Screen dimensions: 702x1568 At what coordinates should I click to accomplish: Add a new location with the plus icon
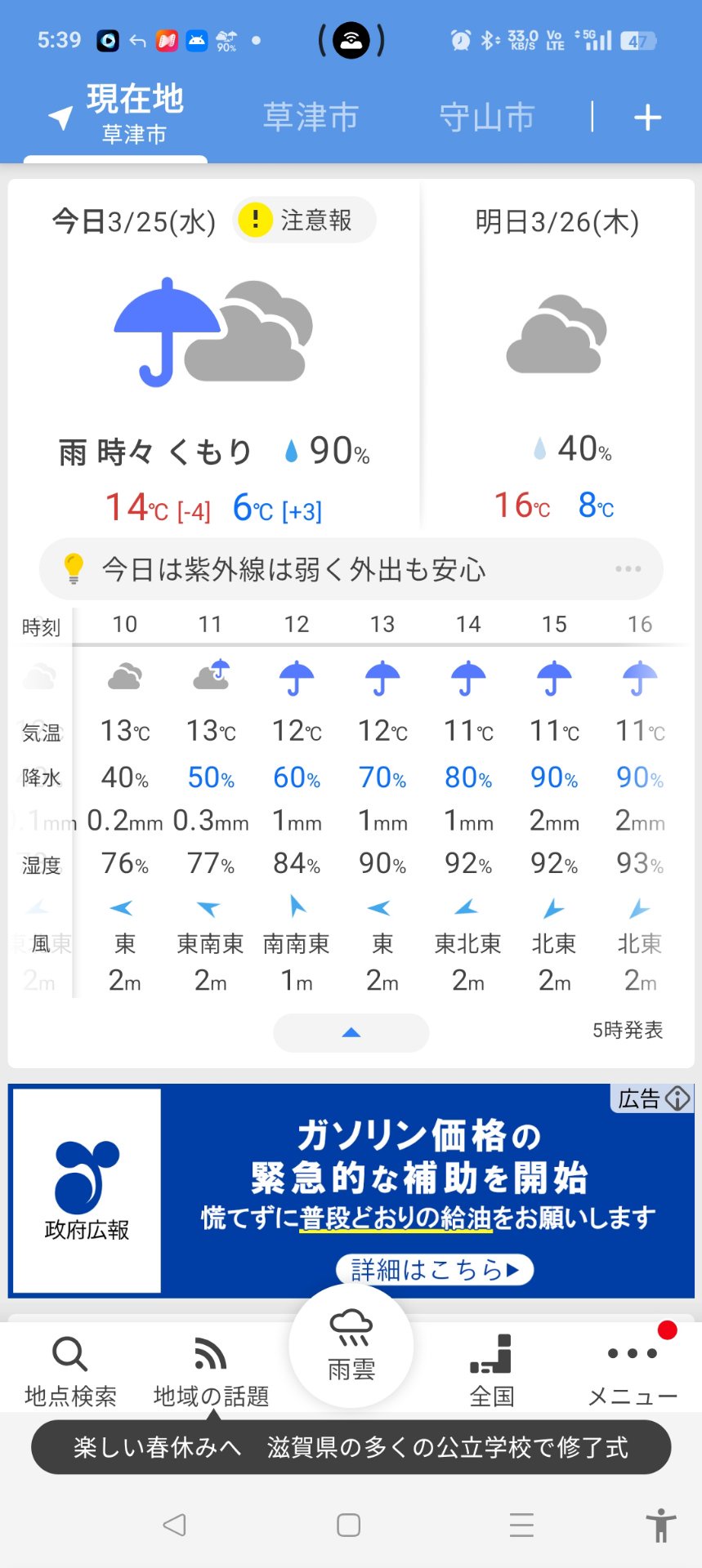tap(647, 118)
